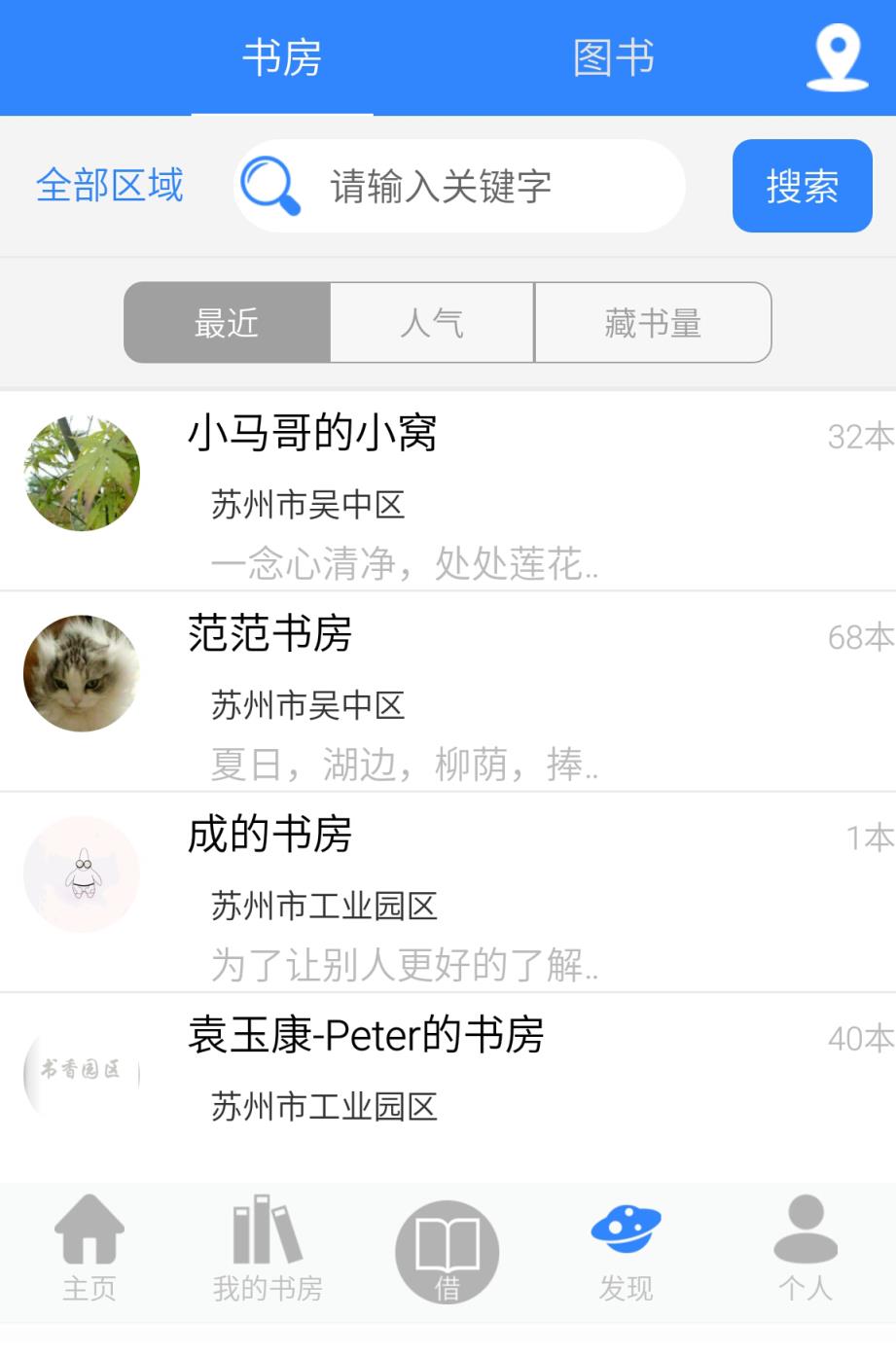Open the 全部区域 region selector

tap(109, 185)
